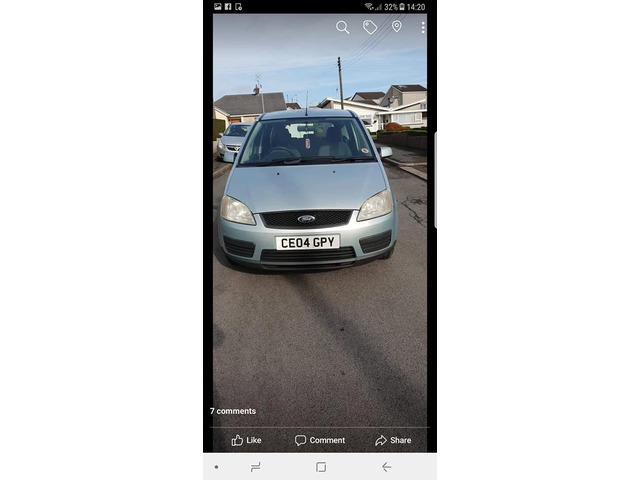Share this photo

coord(393,440)
